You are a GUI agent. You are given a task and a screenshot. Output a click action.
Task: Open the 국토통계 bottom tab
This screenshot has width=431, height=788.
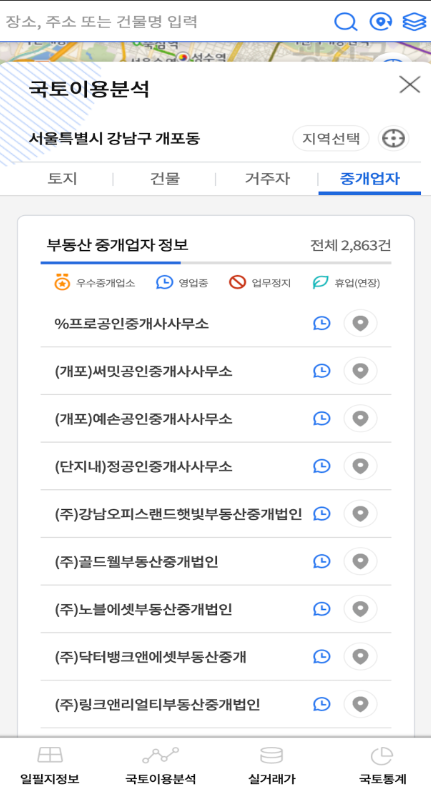click(x=382, y=764)
